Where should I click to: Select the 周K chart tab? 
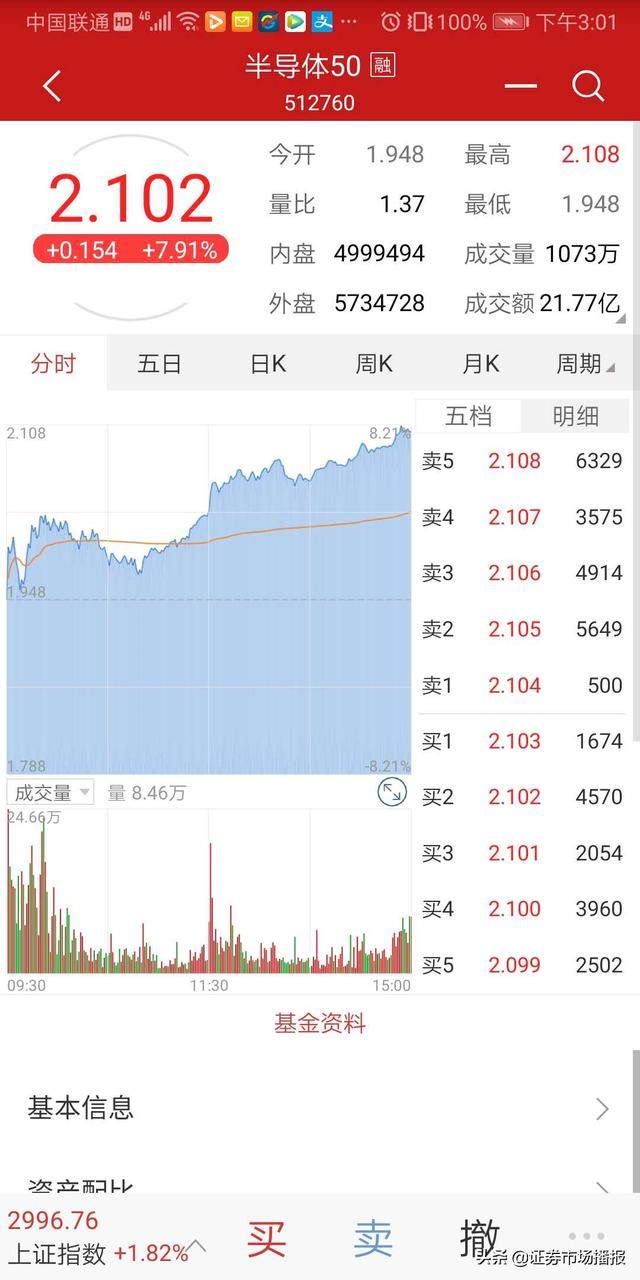pos(374,364)
